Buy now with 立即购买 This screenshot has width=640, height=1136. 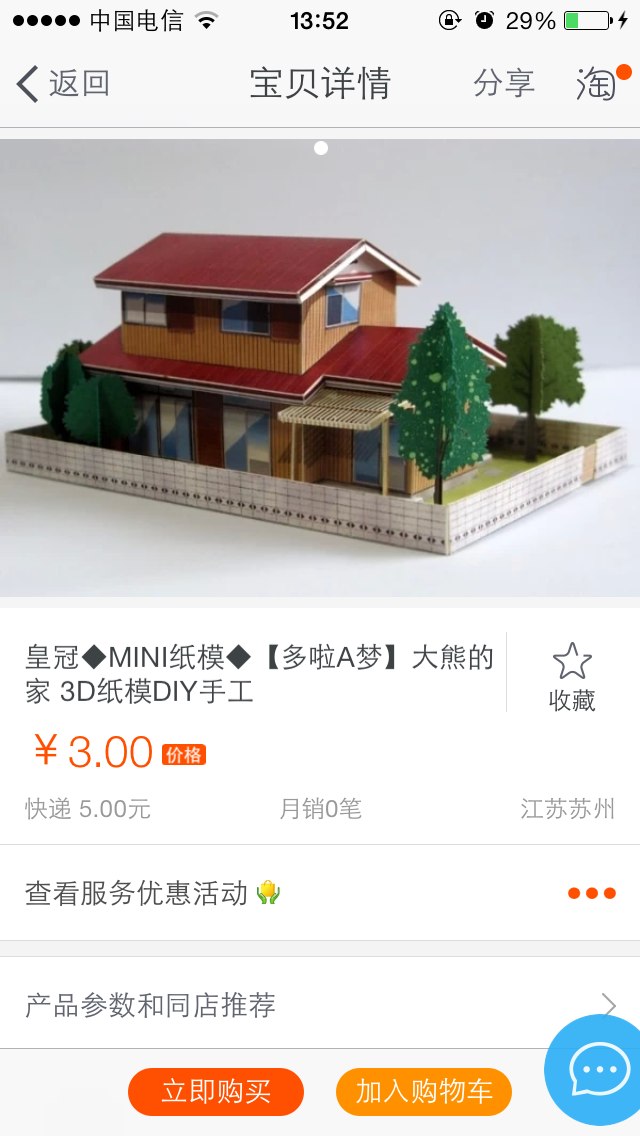[x=216, y=1091]
